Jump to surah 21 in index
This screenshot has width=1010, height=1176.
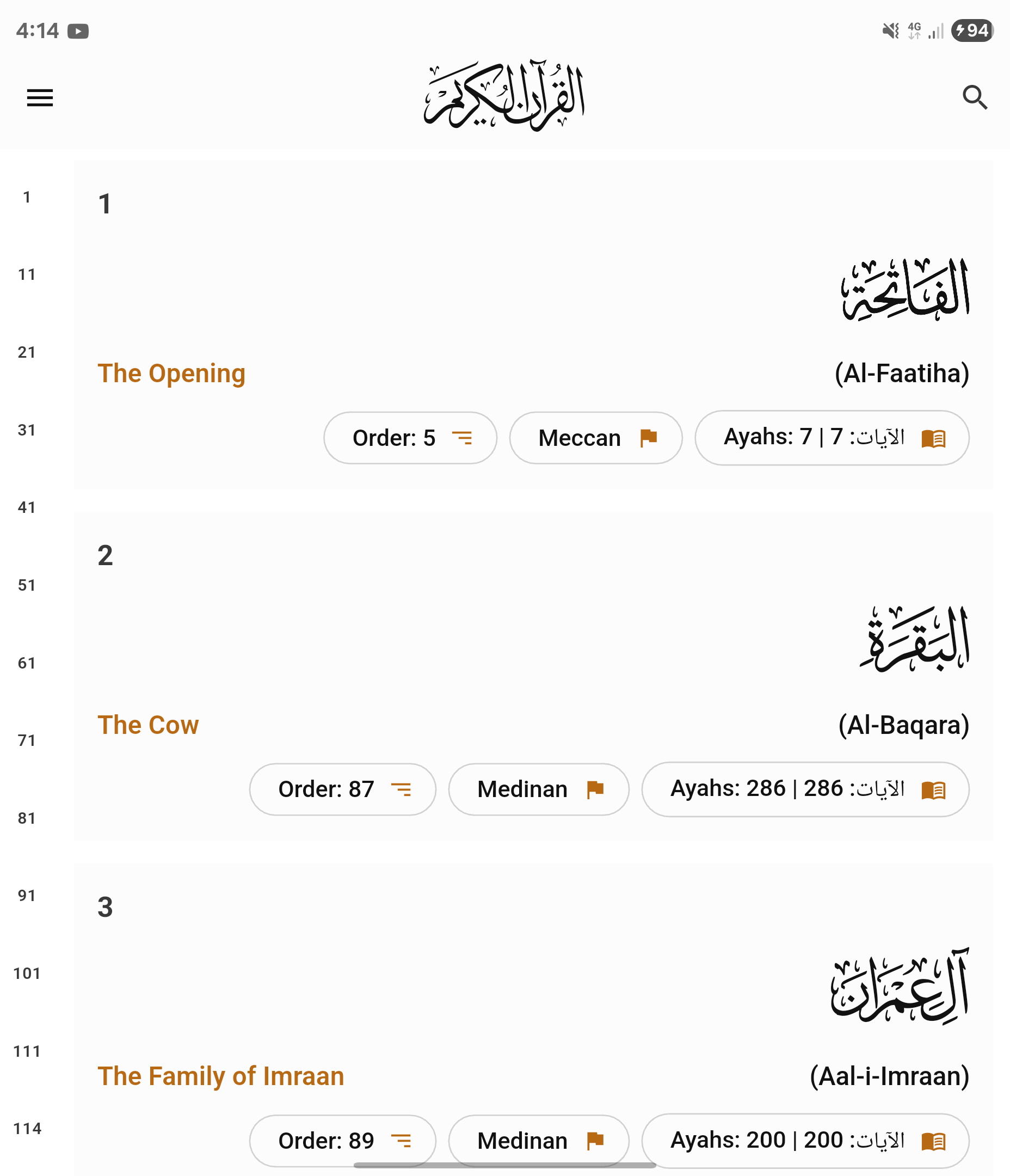point(27,352)
